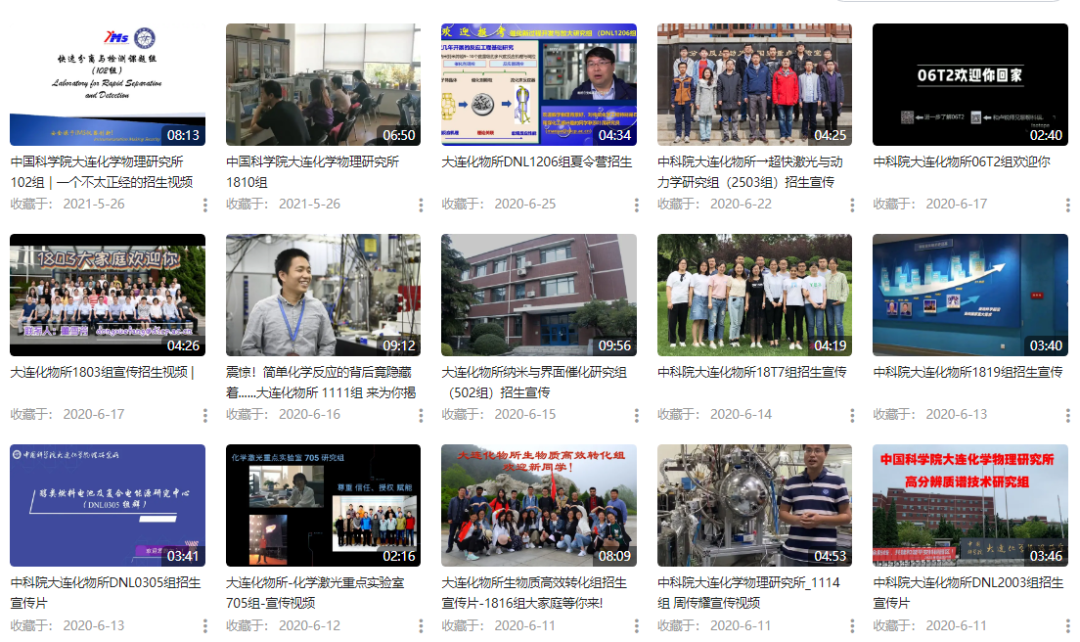
Task: Play the 1111组 简单化学反应 video
Action: click(x=323, y=295)
